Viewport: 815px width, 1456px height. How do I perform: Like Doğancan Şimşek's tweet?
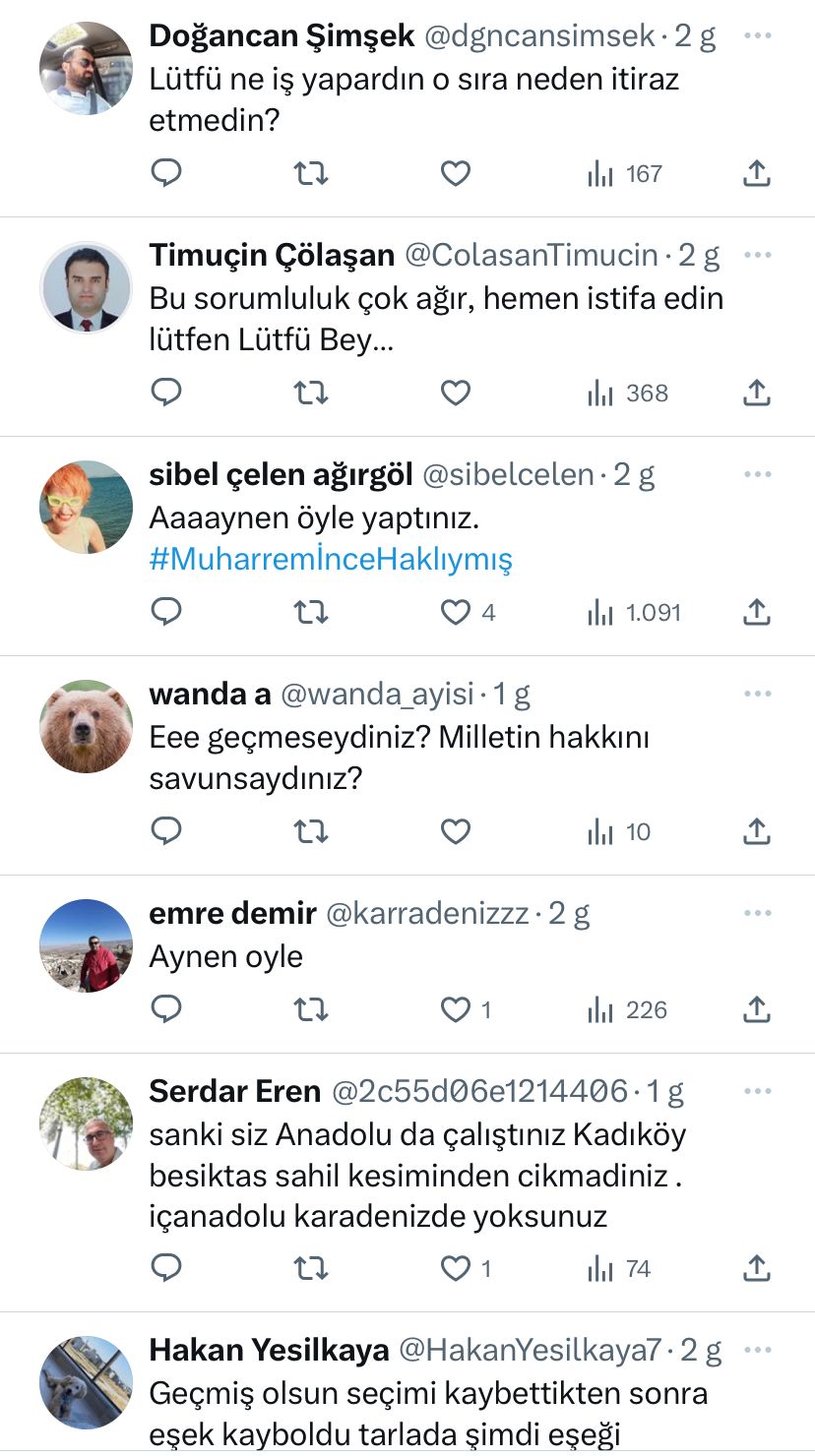pyautogui.click(x=455, y=174)
